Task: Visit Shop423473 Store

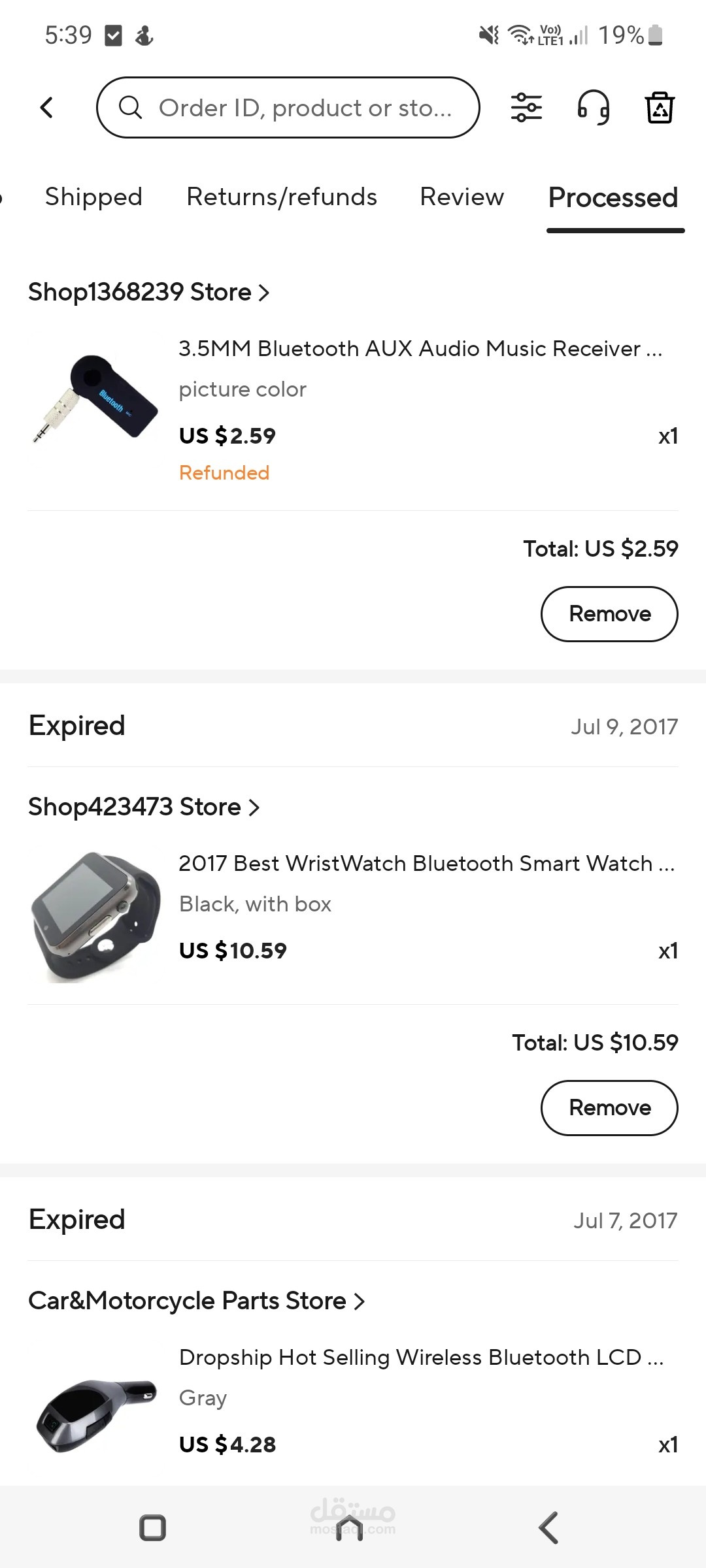Action: pyautogui.click(x=144, y=807)
